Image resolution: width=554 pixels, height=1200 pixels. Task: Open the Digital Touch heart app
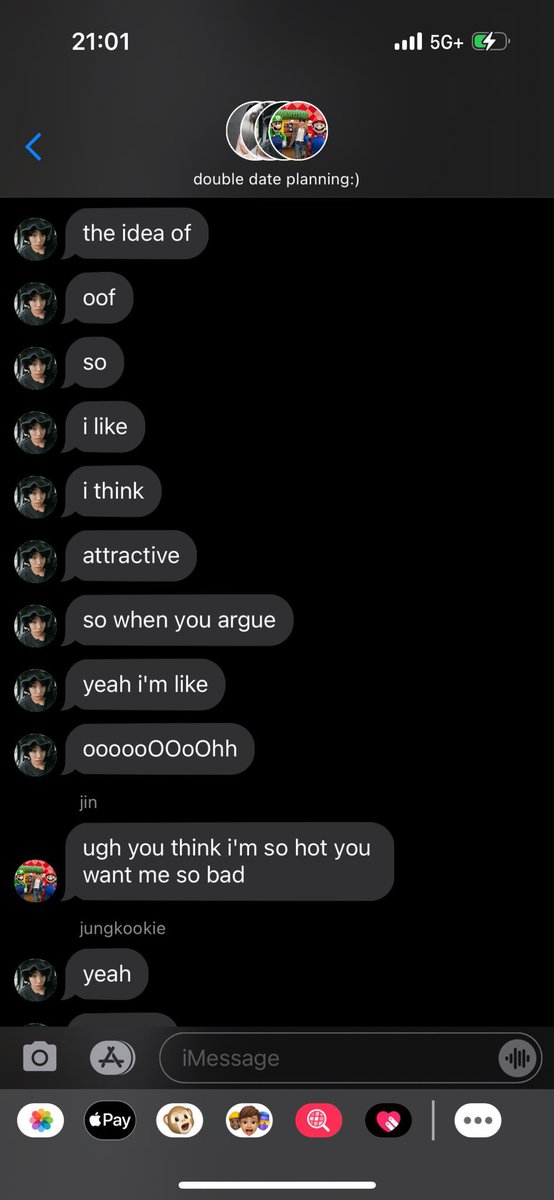pyautogui.click(x=388, y=1120)
